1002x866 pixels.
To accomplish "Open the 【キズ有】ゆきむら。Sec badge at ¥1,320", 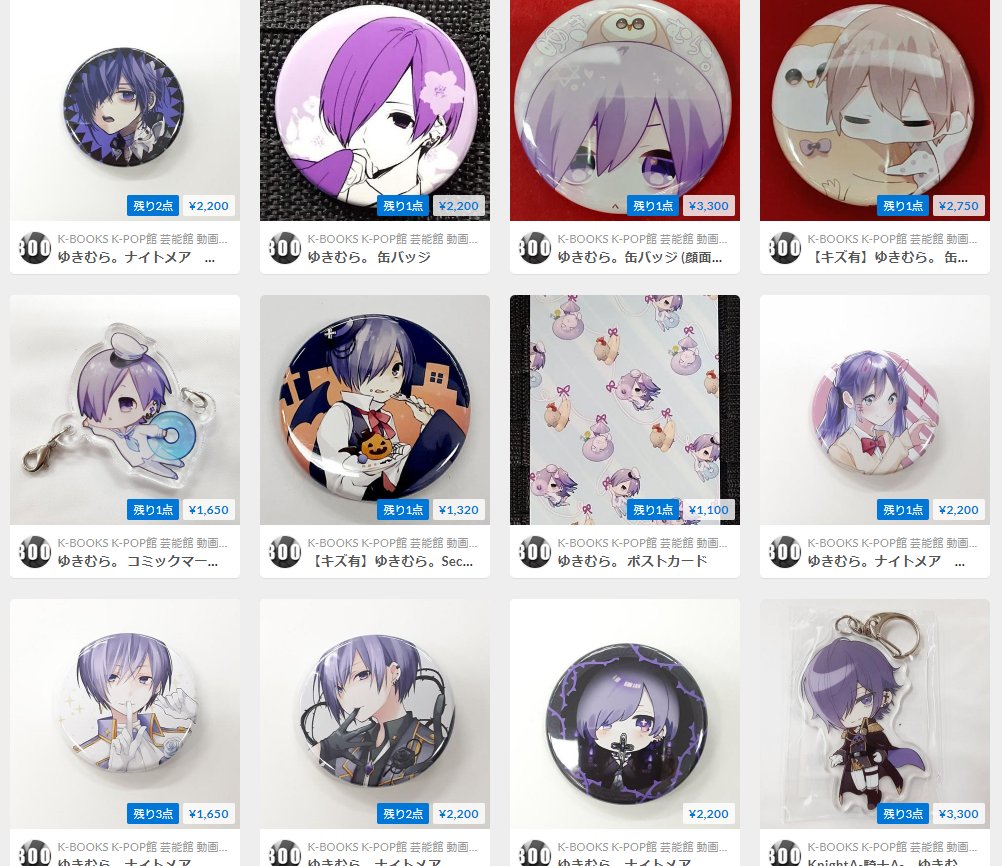I will click(x=374, y=410).
